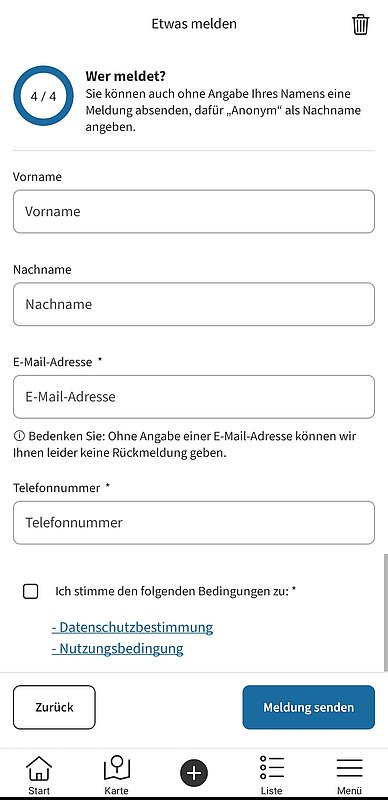Open the Menü tab
388x800 pixels.
pyautogui.click(x=350, y=774)
